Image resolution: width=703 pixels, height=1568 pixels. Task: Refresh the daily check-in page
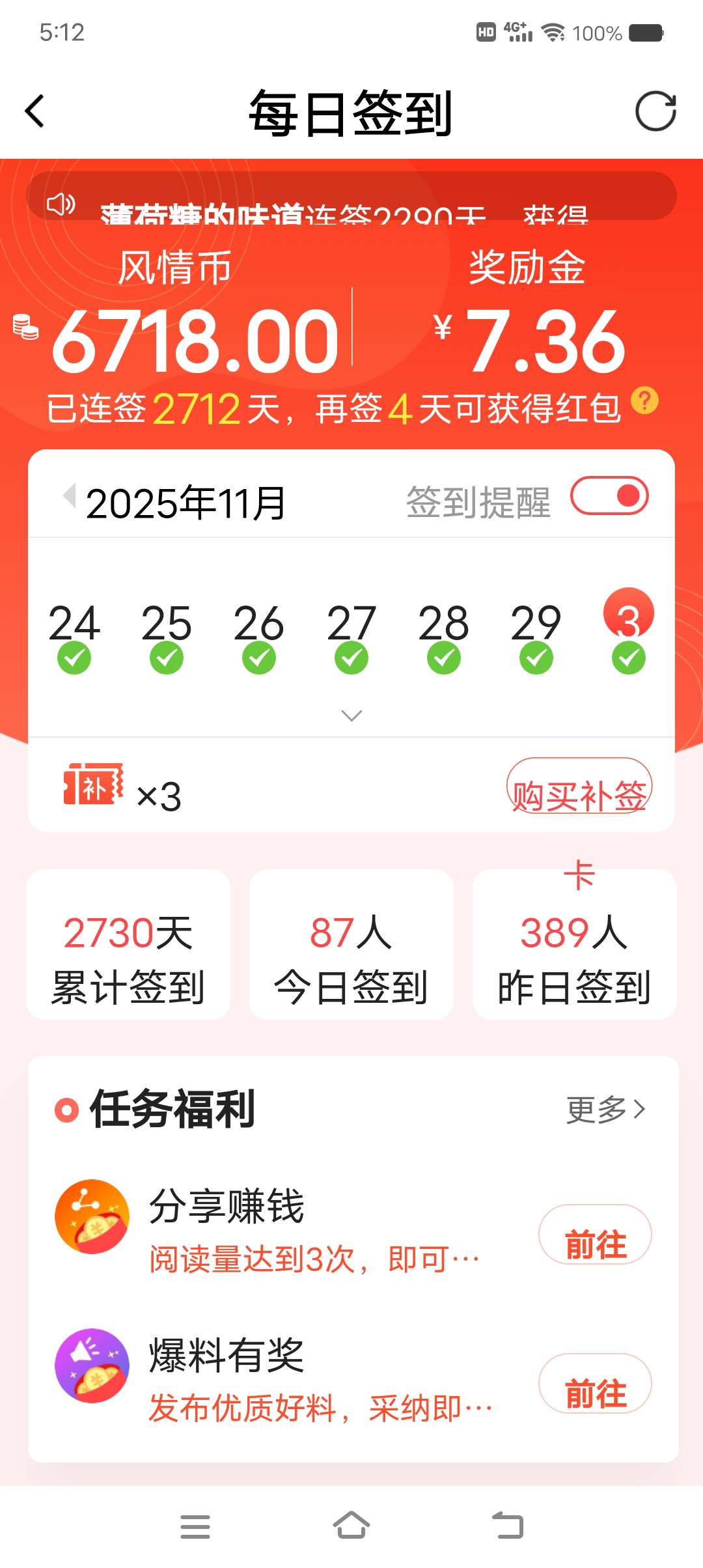point(655,111)
